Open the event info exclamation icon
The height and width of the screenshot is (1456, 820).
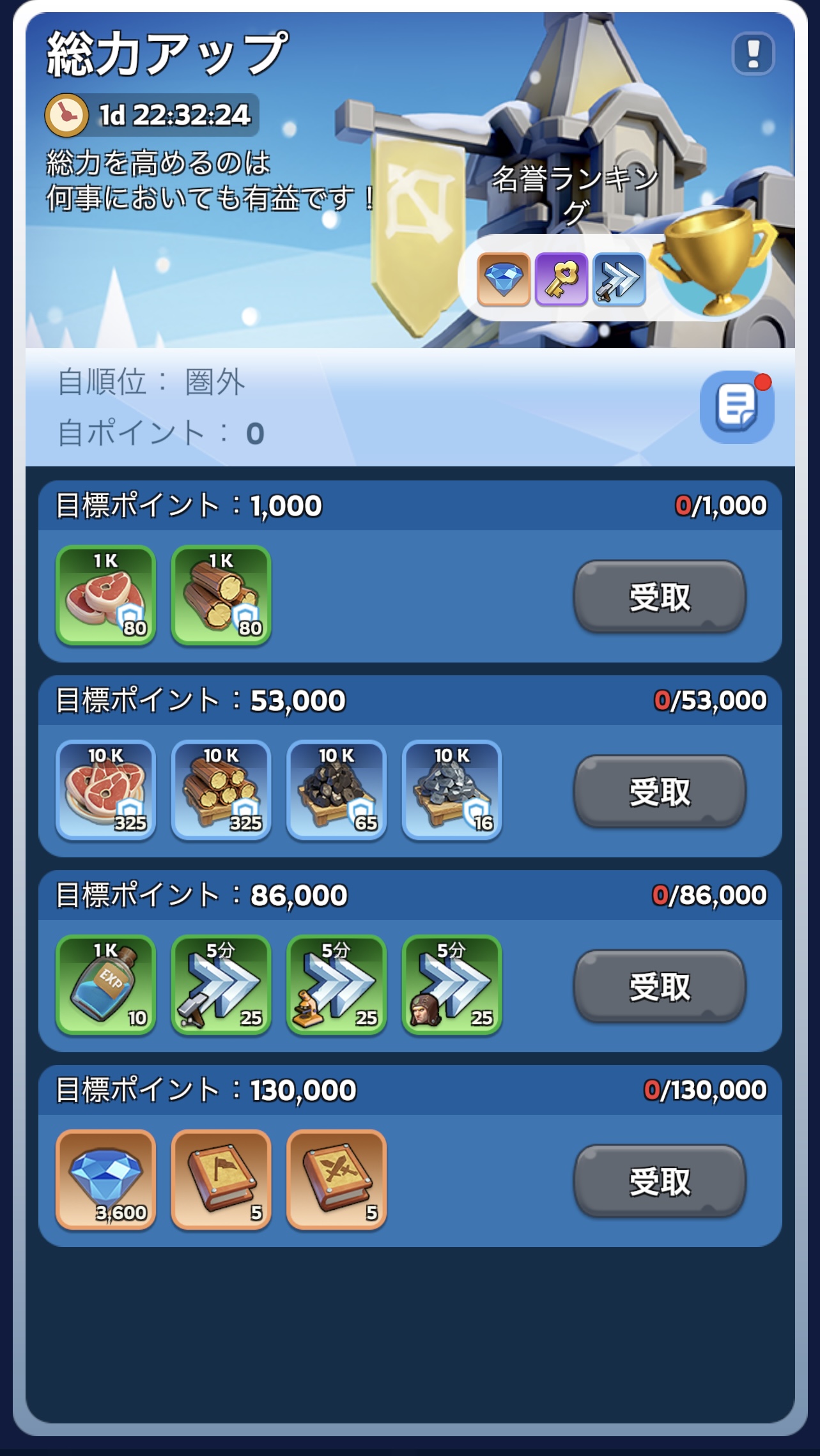(753, 54)
